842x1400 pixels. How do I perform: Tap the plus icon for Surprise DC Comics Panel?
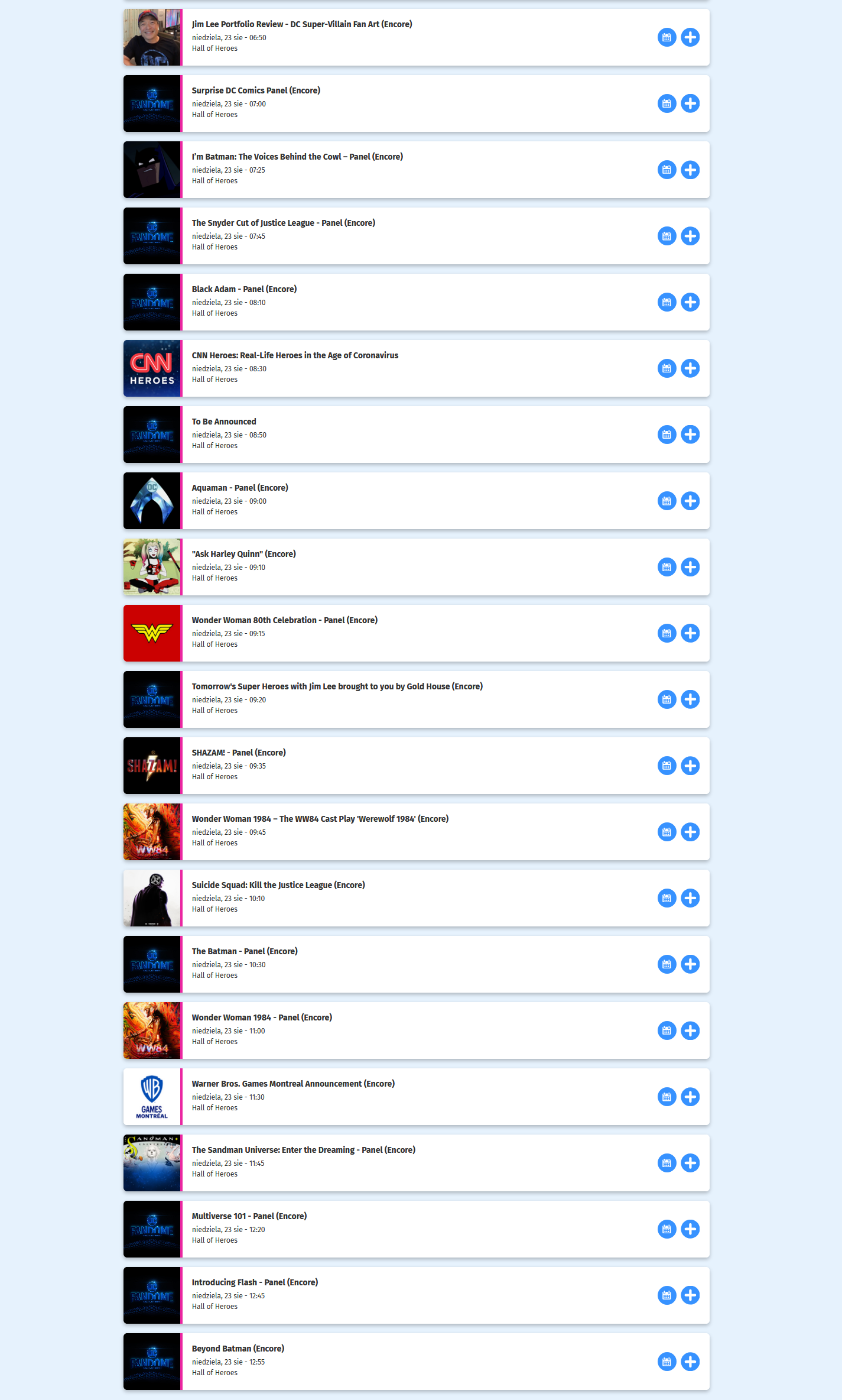coord(690,103)
